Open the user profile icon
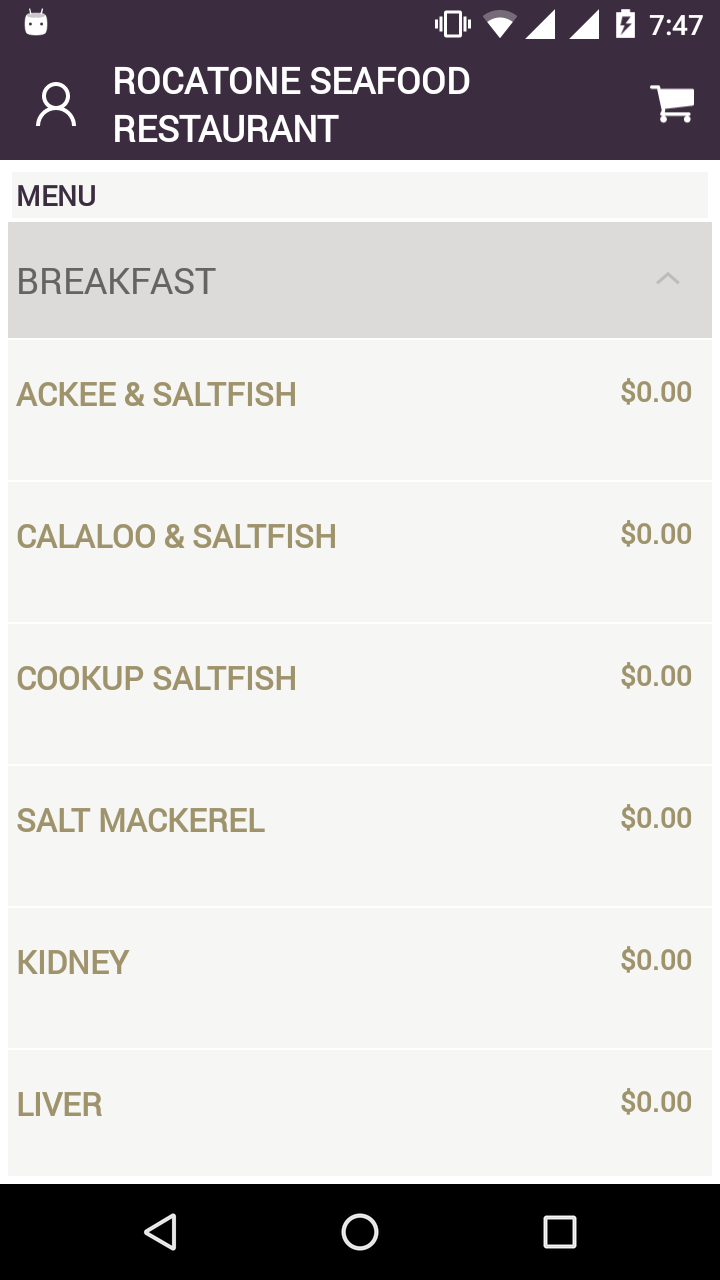The height and width of the screenshot is (1280, 720). (56, 105)
